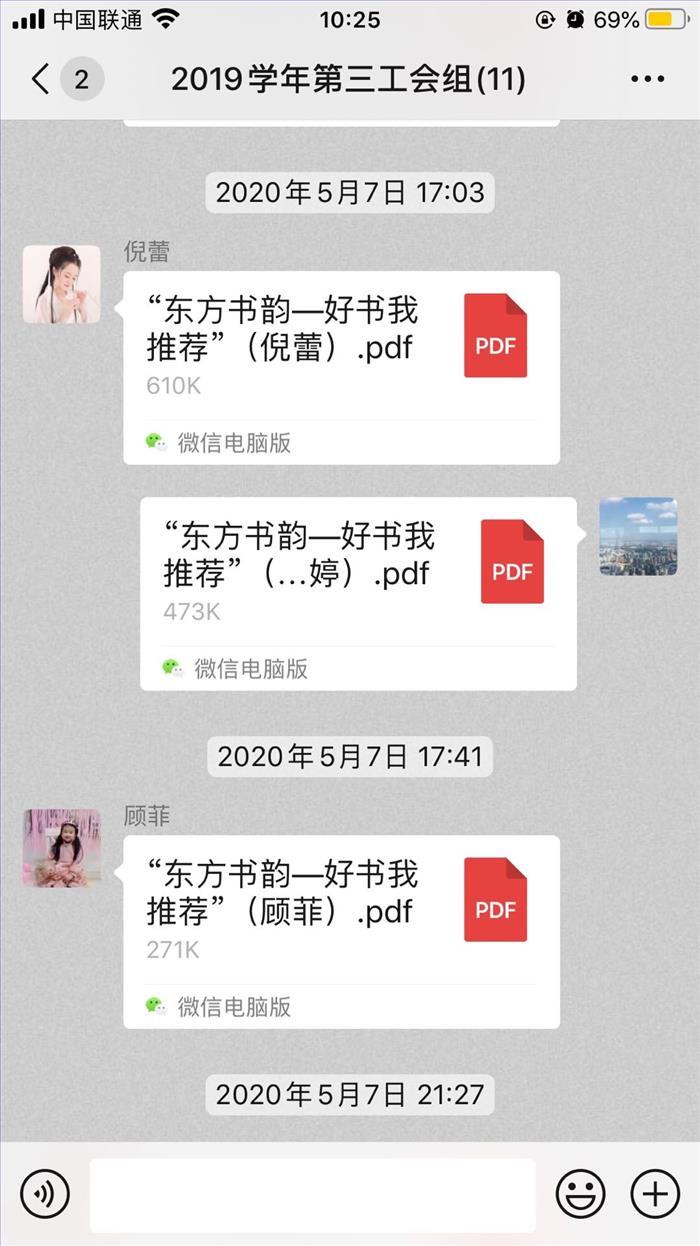This screenshot has width=700, height=1246.
Task: View 顾菲's profile avatar
Action: tap(62, 848)
